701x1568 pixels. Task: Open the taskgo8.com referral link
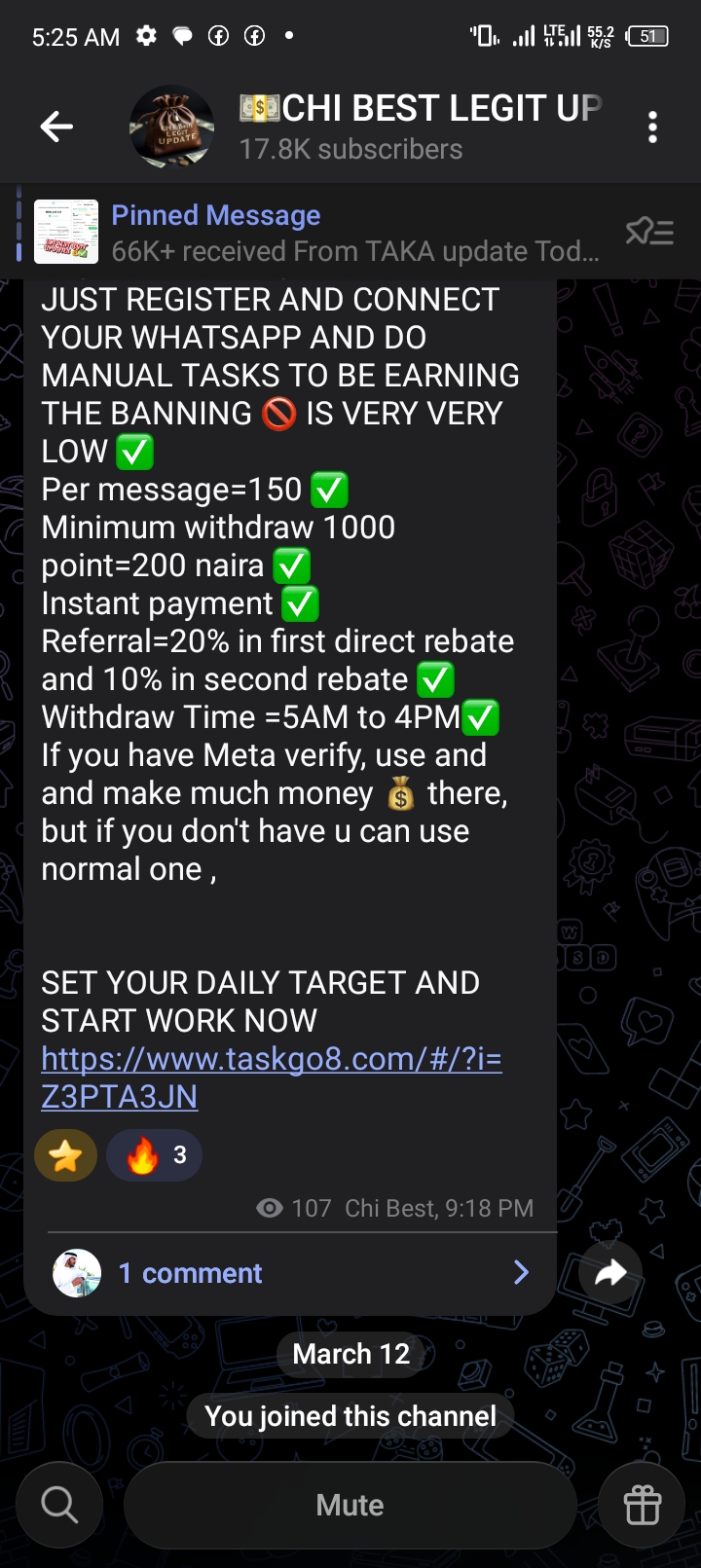[x=271, y=1076]
